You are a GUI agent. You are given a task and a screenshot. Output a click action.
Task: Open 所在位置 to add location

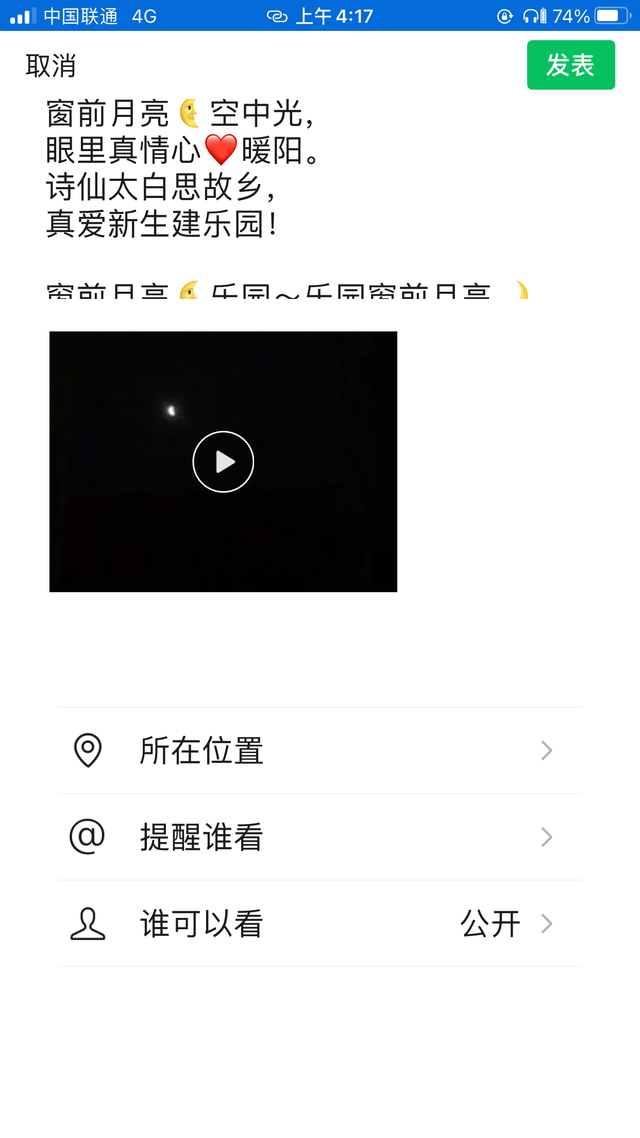click(320, 750)
